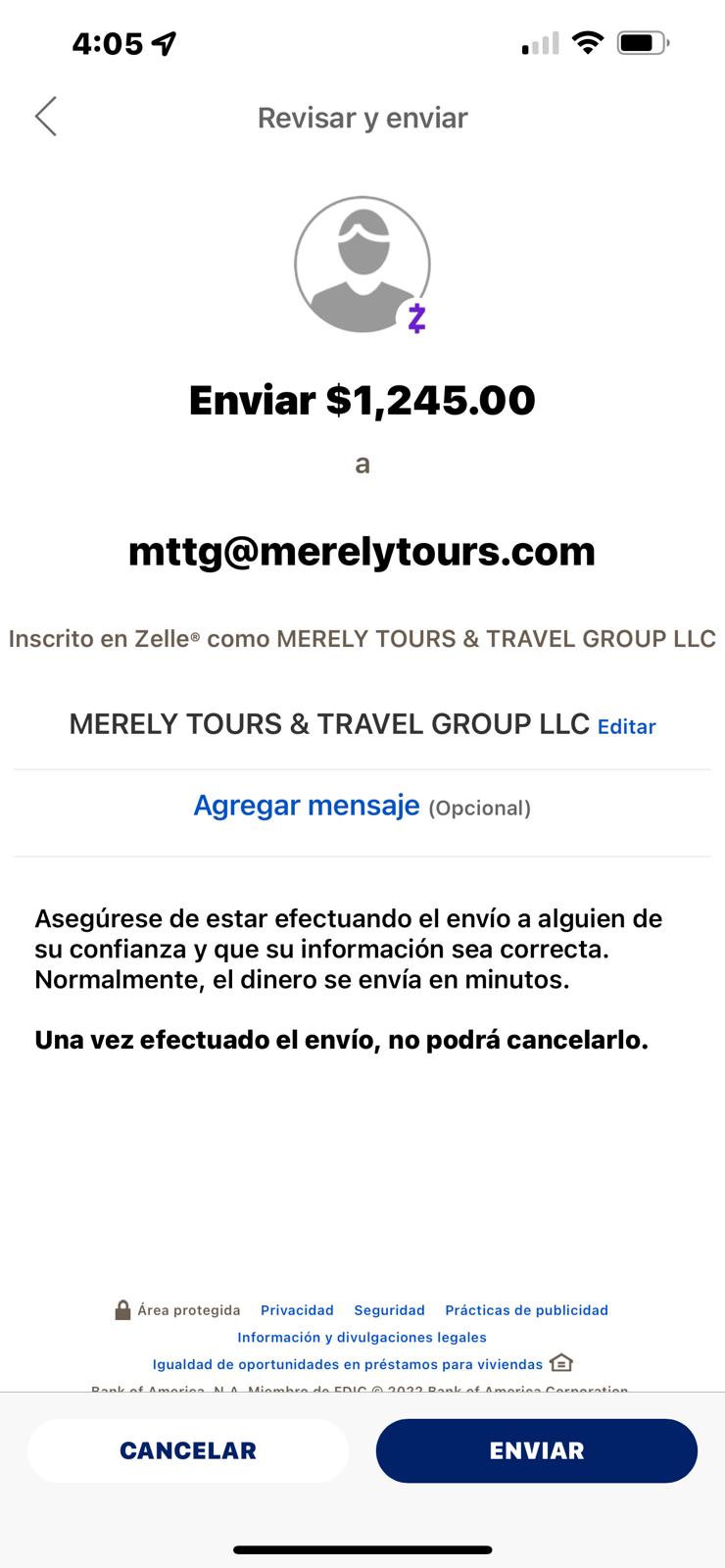
Task: Cancel the transfer with CANCELAR
Action: pyautogui.click(x=188, y=1450)
